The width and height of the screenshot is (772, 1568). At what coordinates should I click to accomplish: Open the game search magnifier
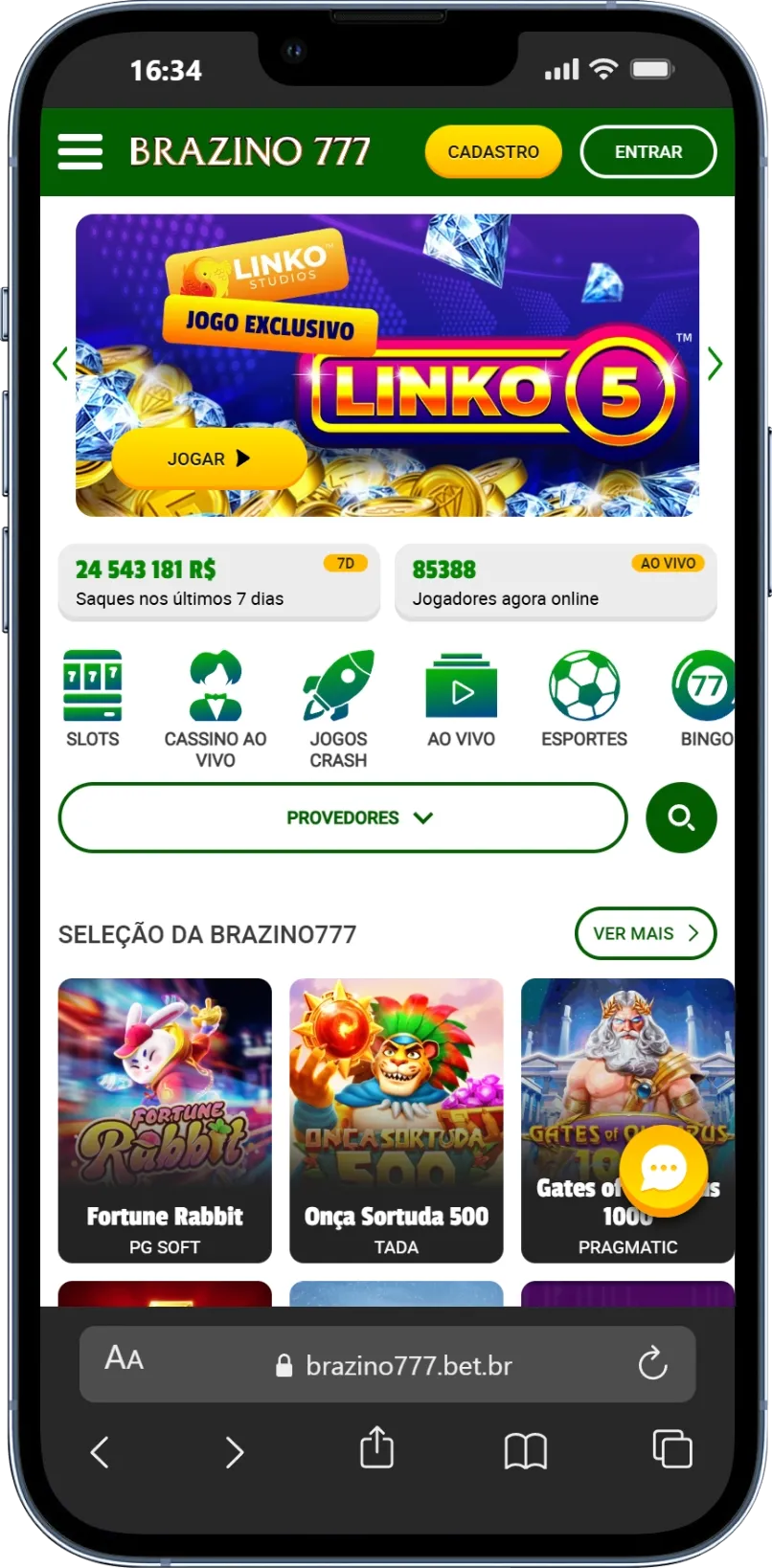coord(681,818)
